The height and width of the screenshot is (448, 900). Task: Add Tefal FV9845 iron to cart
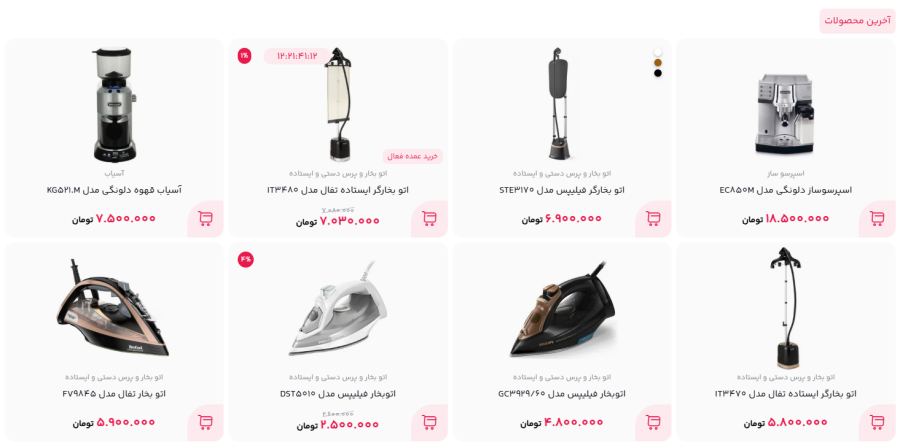[205, 422]
